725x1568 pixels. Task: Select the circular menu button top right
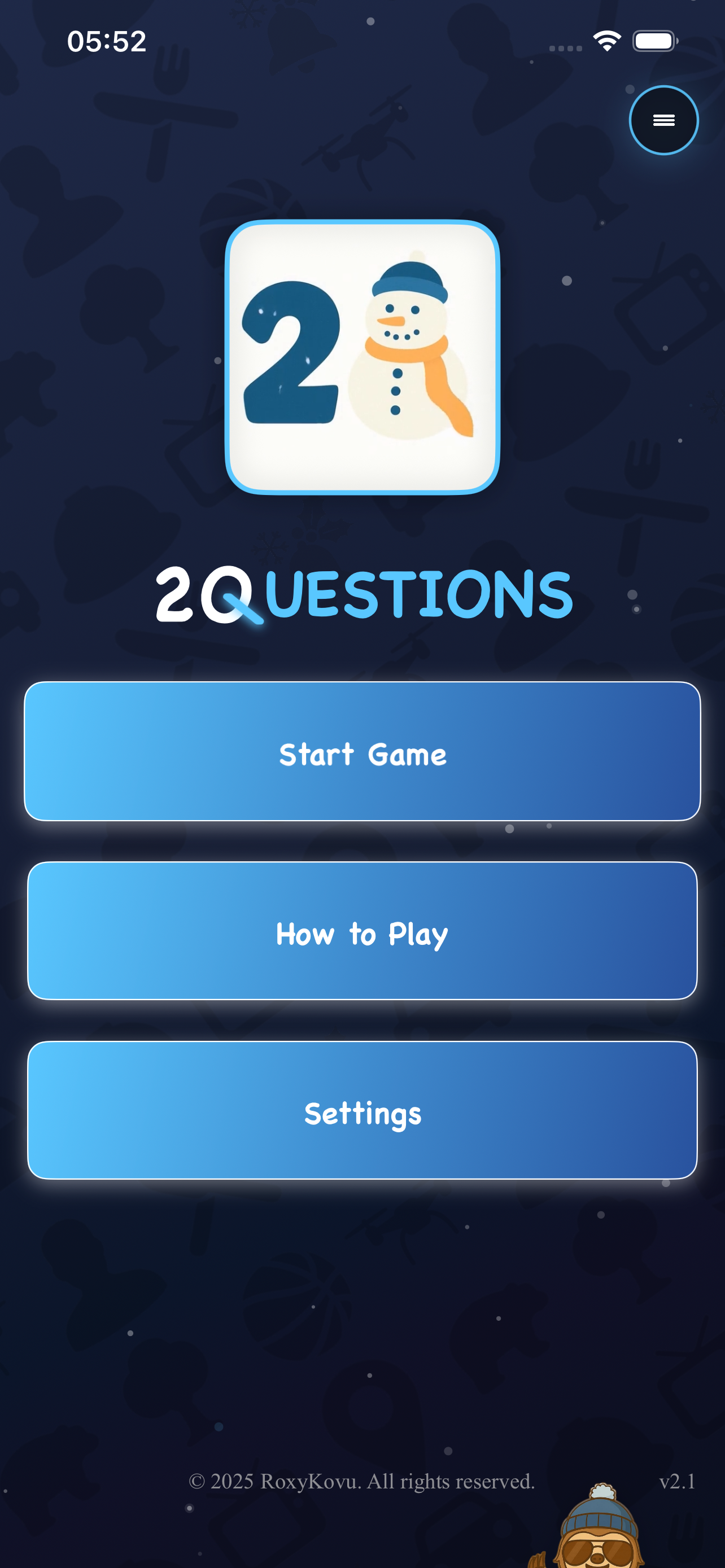pos(663,120)
